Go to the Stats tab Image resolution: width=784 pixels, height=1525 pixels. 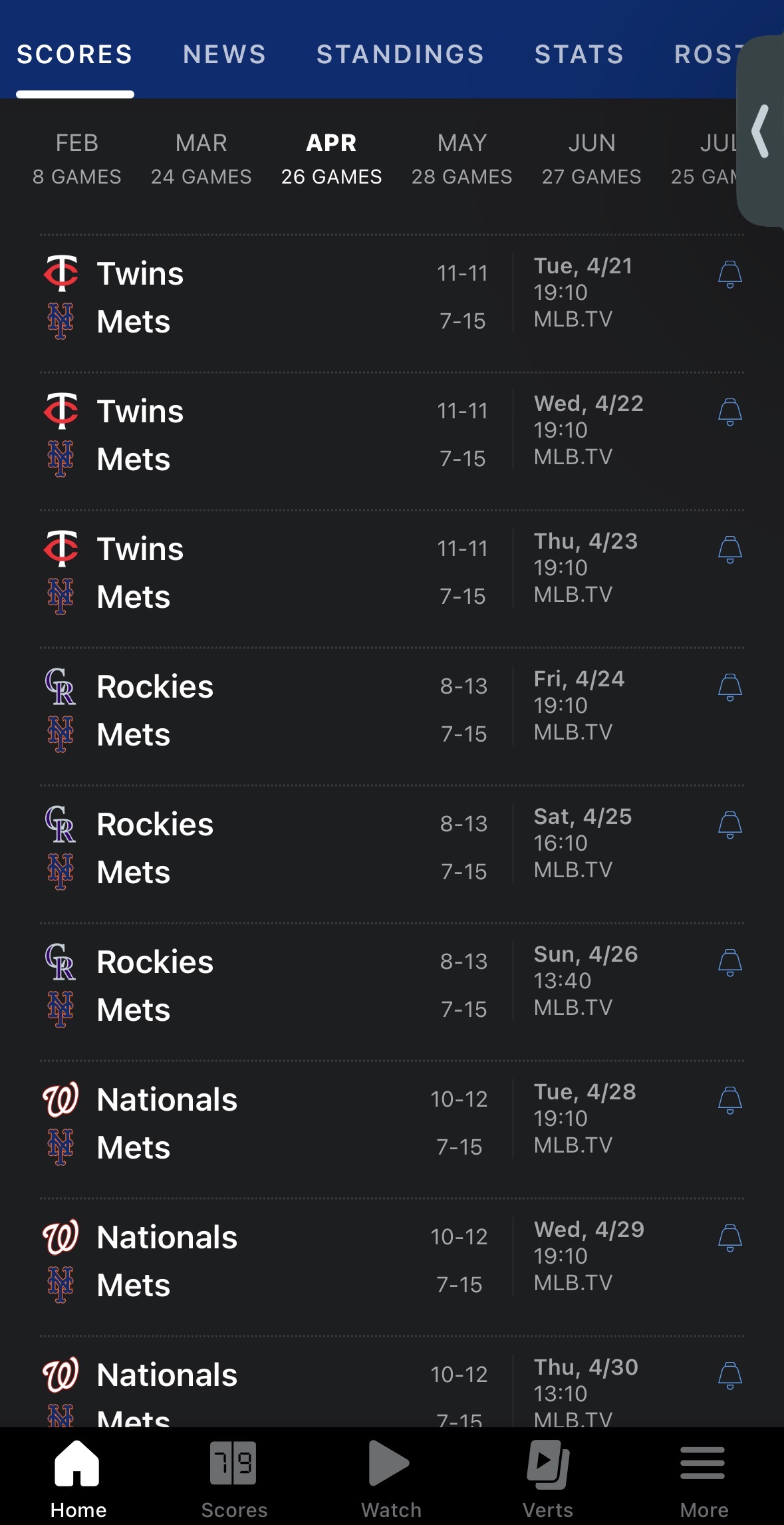(x=579, y=55)
